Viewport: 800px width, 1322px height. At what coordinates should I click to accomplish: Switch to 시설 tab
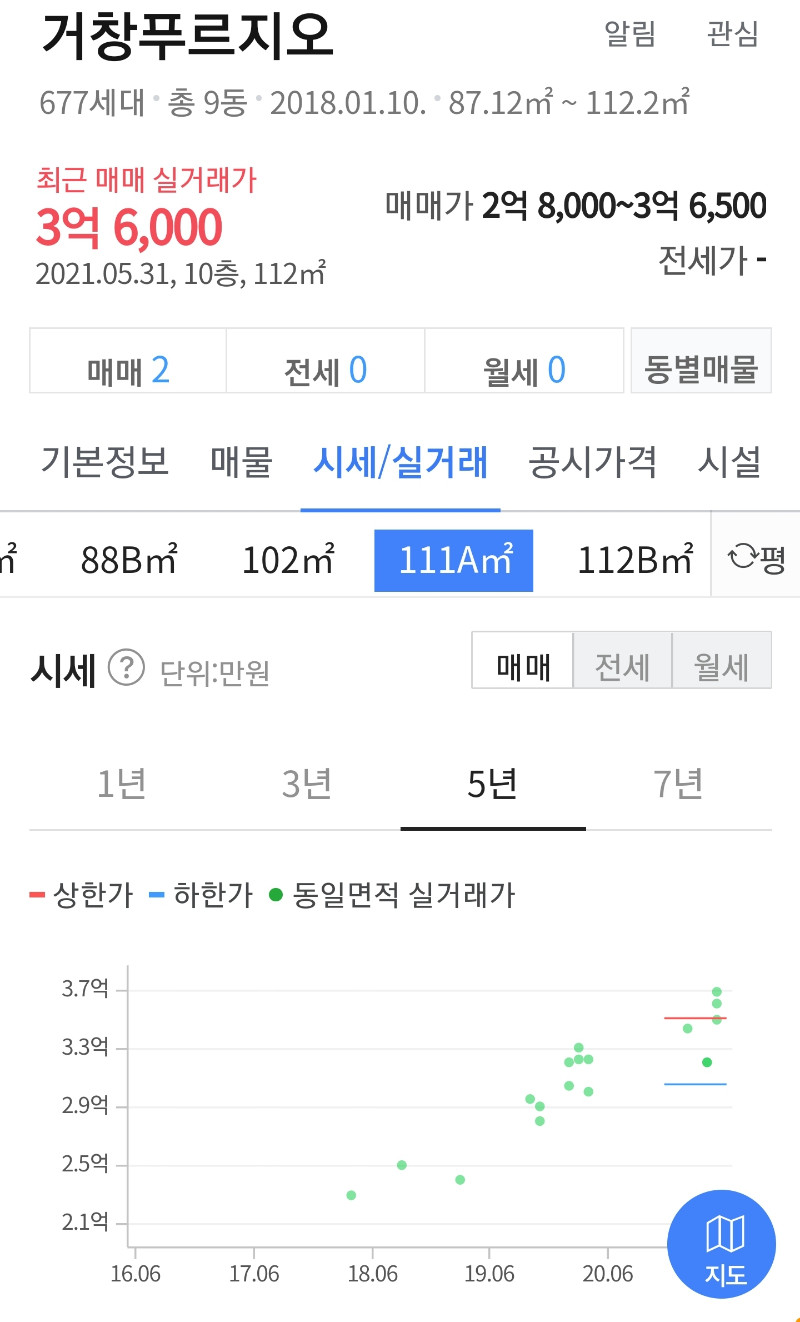[729, 462]
